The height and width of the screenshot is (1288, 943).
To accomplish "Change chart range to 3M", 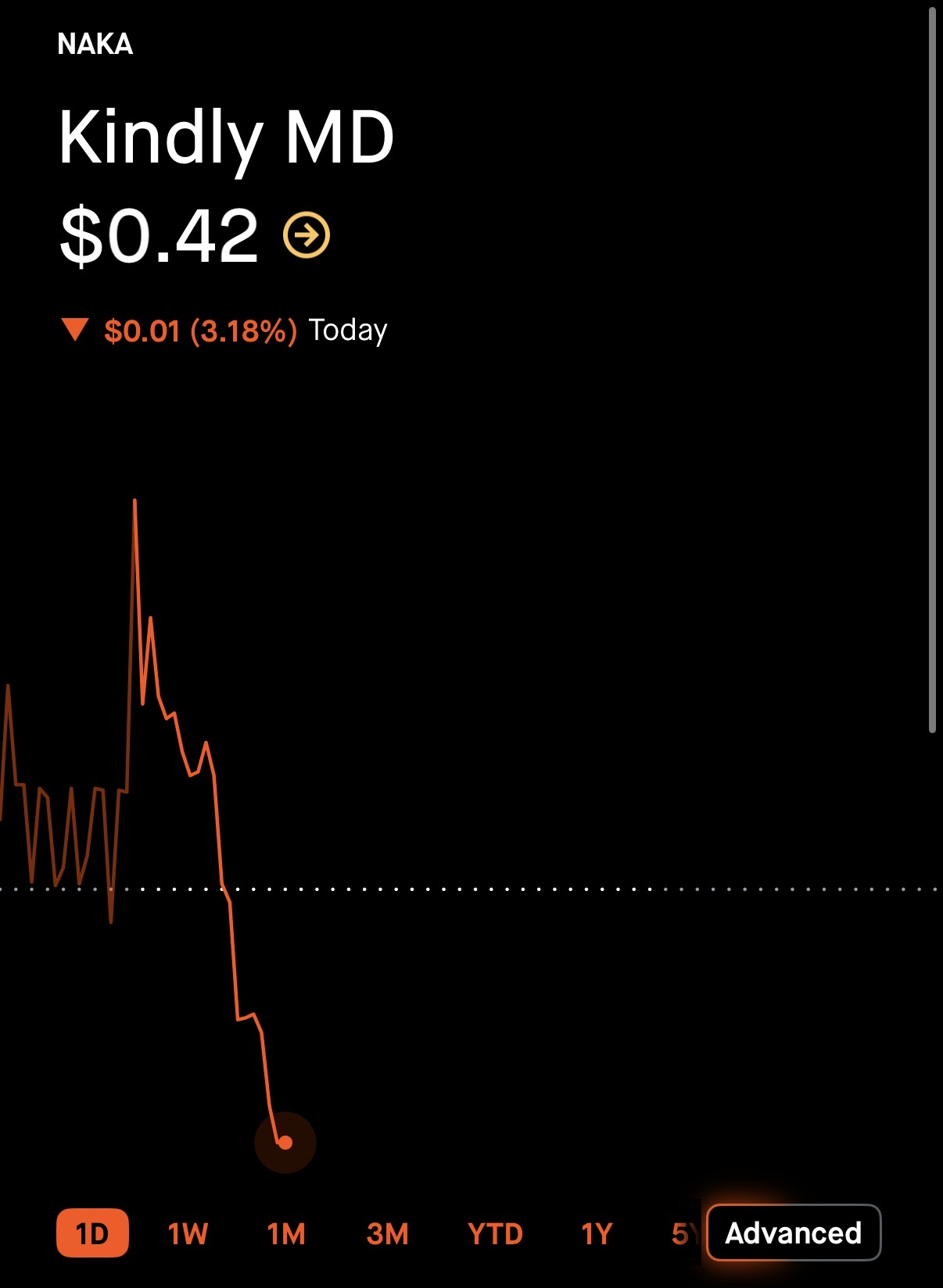I will coord(387,1233).
